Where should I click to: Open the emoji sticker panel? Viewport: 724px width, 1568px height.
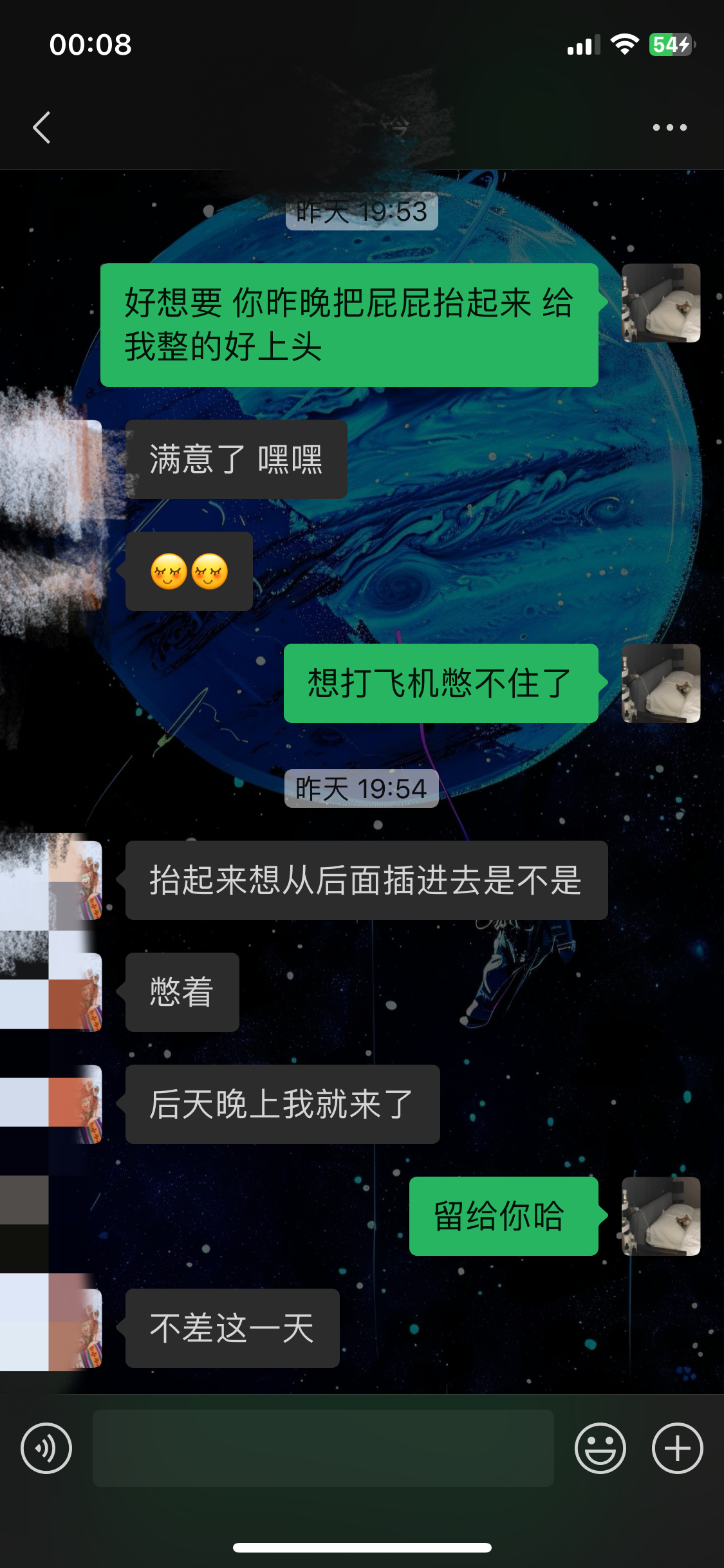[x=600, y=1448]
